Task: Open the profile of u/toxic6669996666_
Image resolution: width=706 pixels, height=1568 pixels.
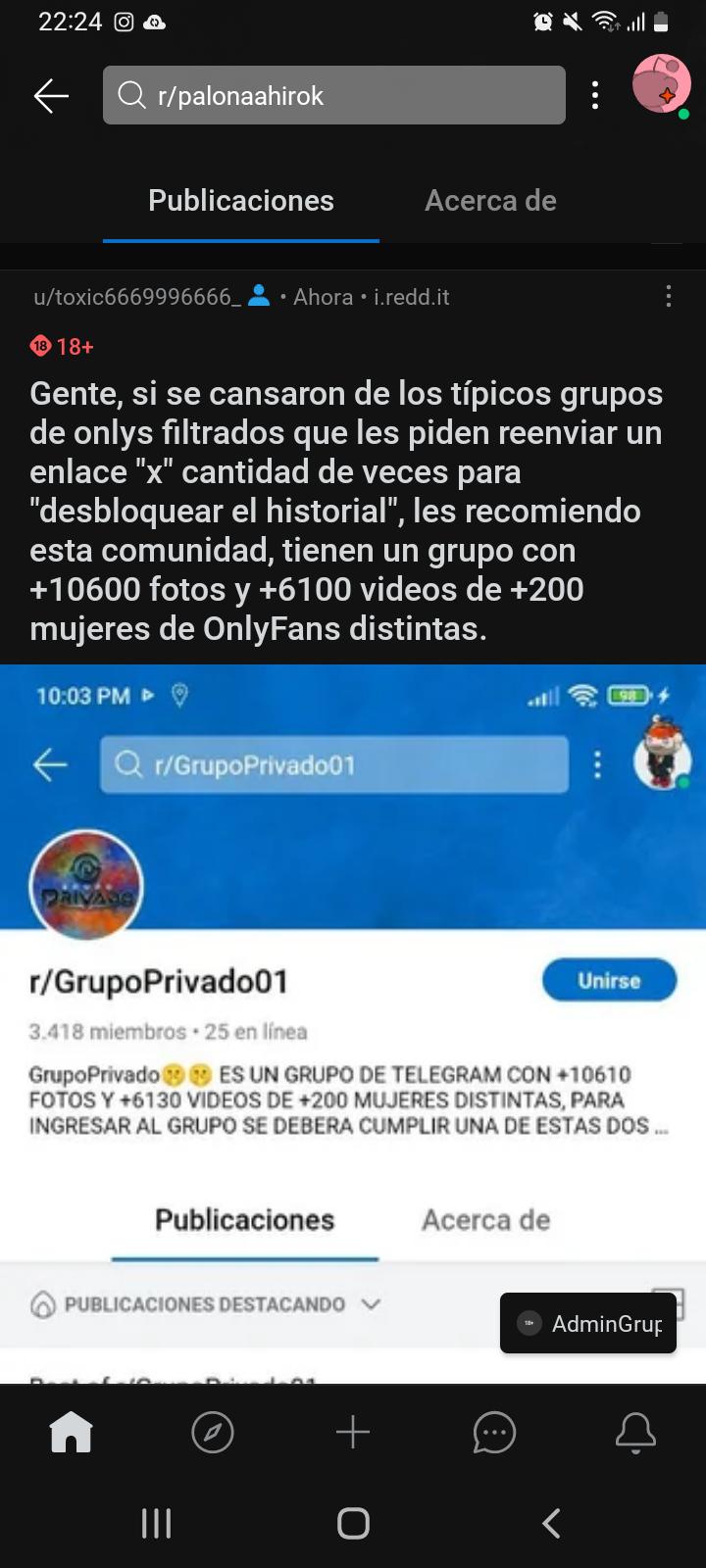Action: (x=137, y=297)
